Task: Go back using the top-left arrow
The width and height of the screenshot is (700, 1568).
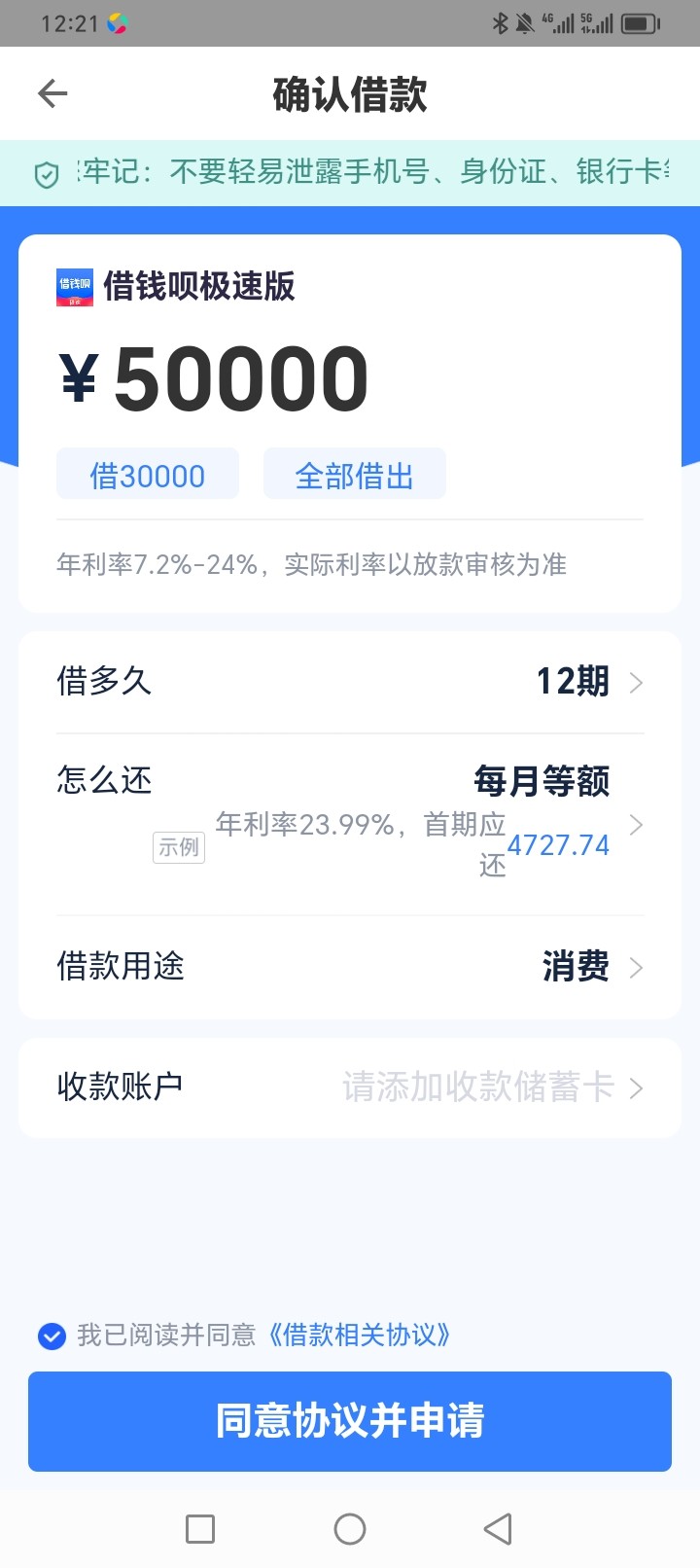Action: tap(52, 93)
